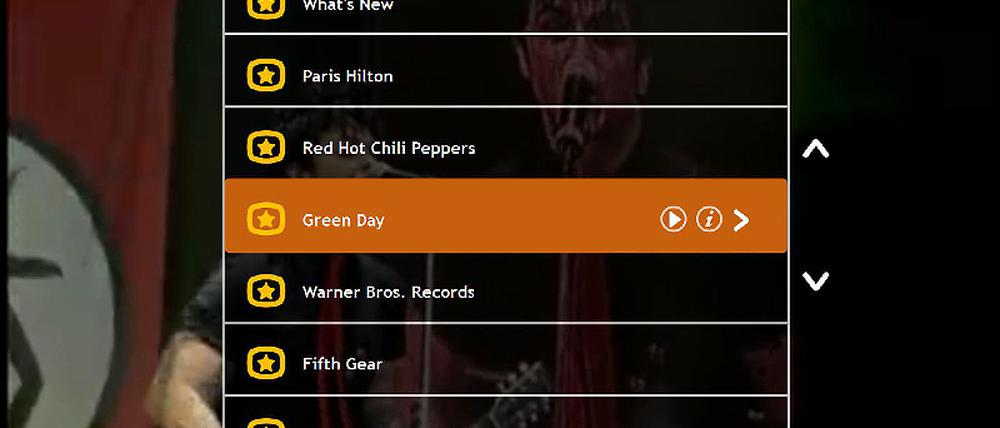Toggle the favorite star for Paris Hilton

265,76
